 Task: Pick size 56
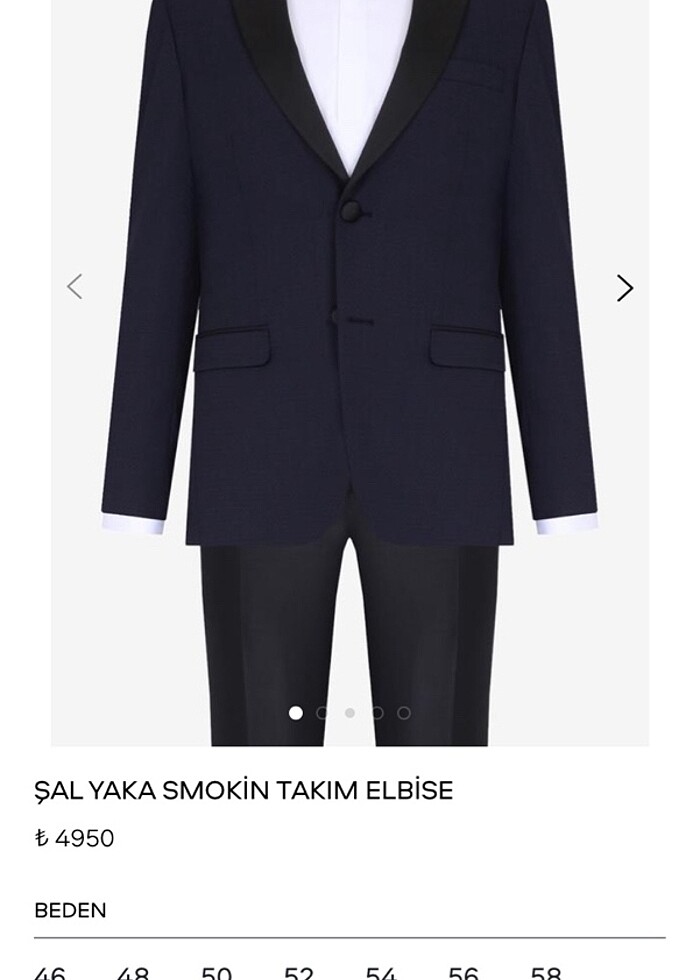[x=464, y=972]
